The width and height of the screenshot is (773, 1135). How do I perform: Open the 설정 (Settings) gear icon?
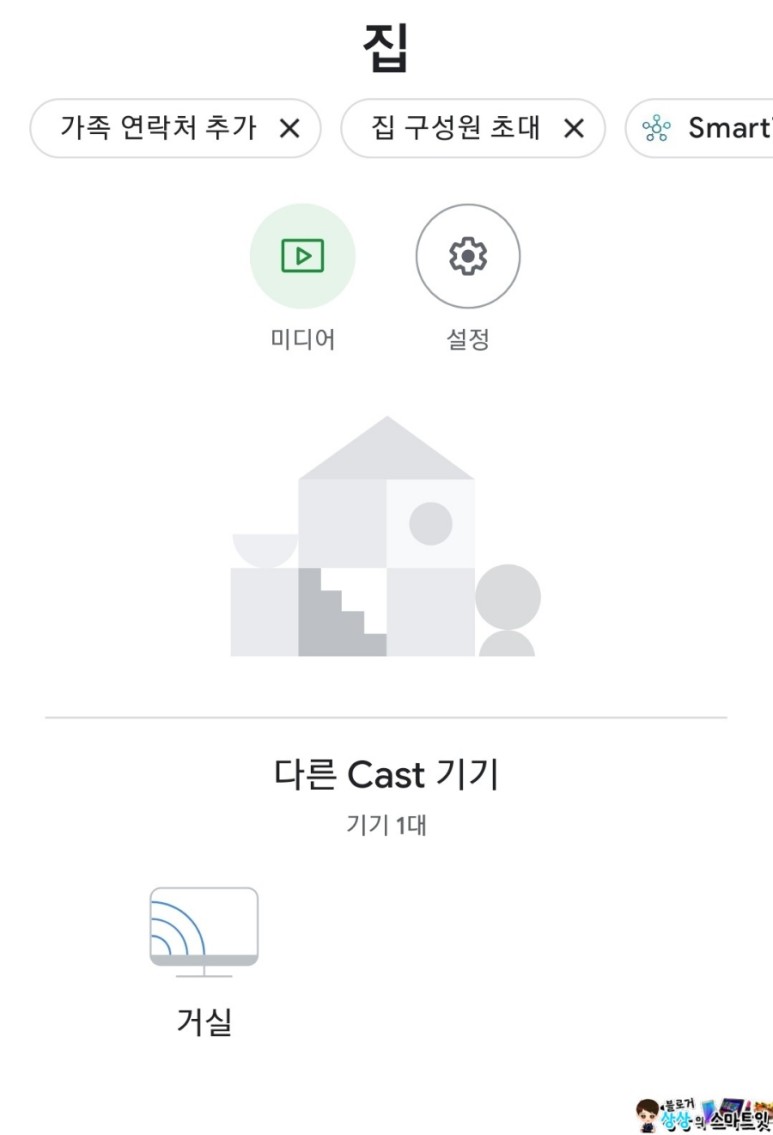coord(468,256)
